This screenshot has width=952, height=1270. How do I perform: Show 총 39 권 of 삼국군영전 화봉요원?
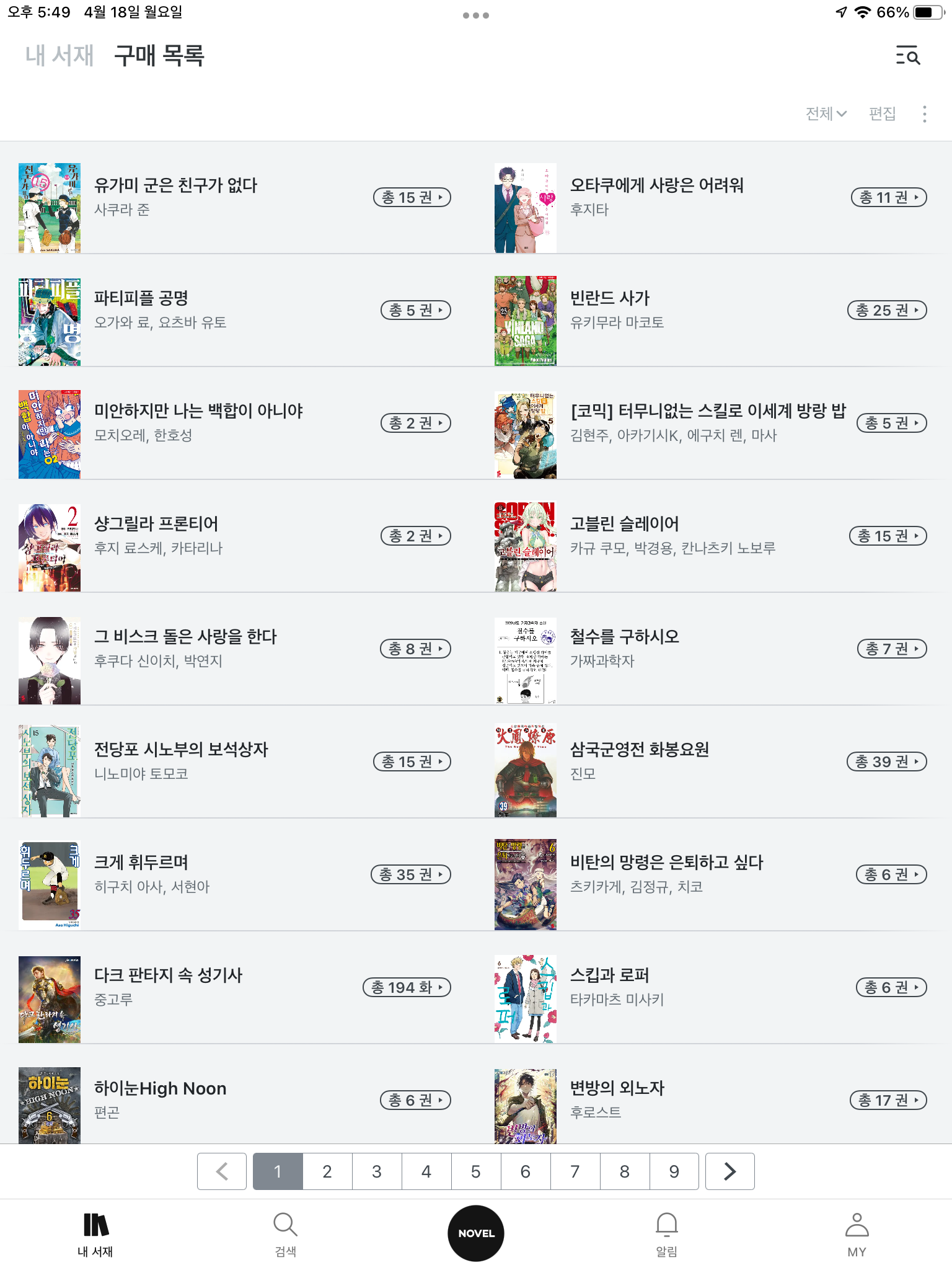point(886,762)
